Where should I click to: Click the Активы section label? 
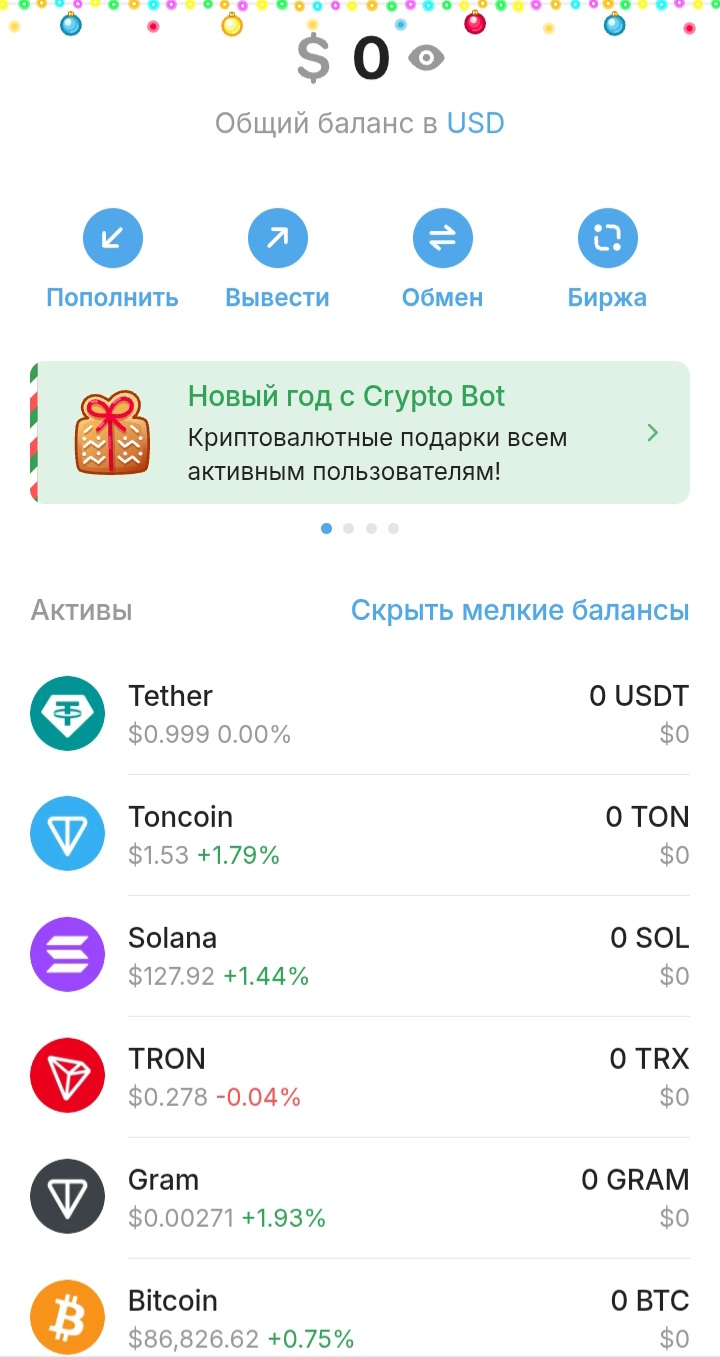80,610
